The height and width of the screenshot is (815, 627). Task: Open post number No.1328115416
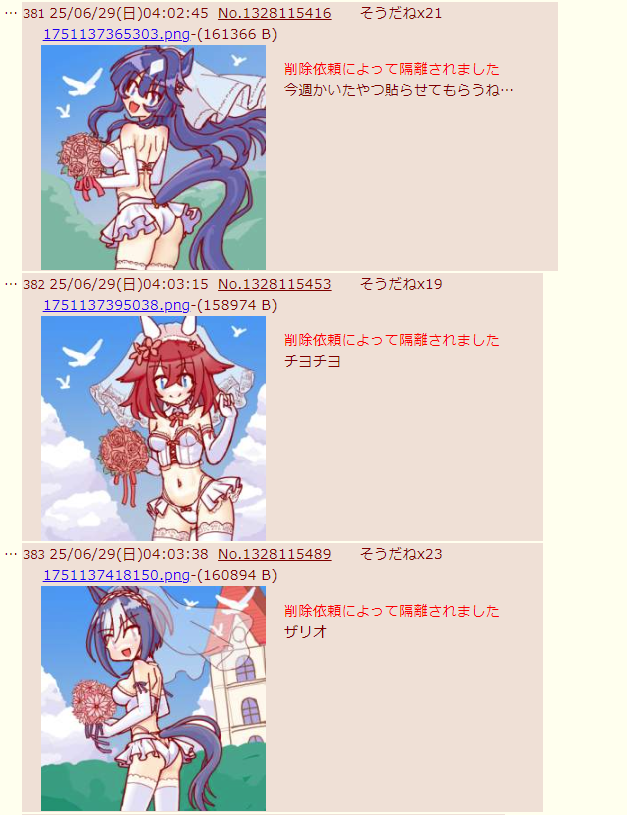tap(274, 13)
